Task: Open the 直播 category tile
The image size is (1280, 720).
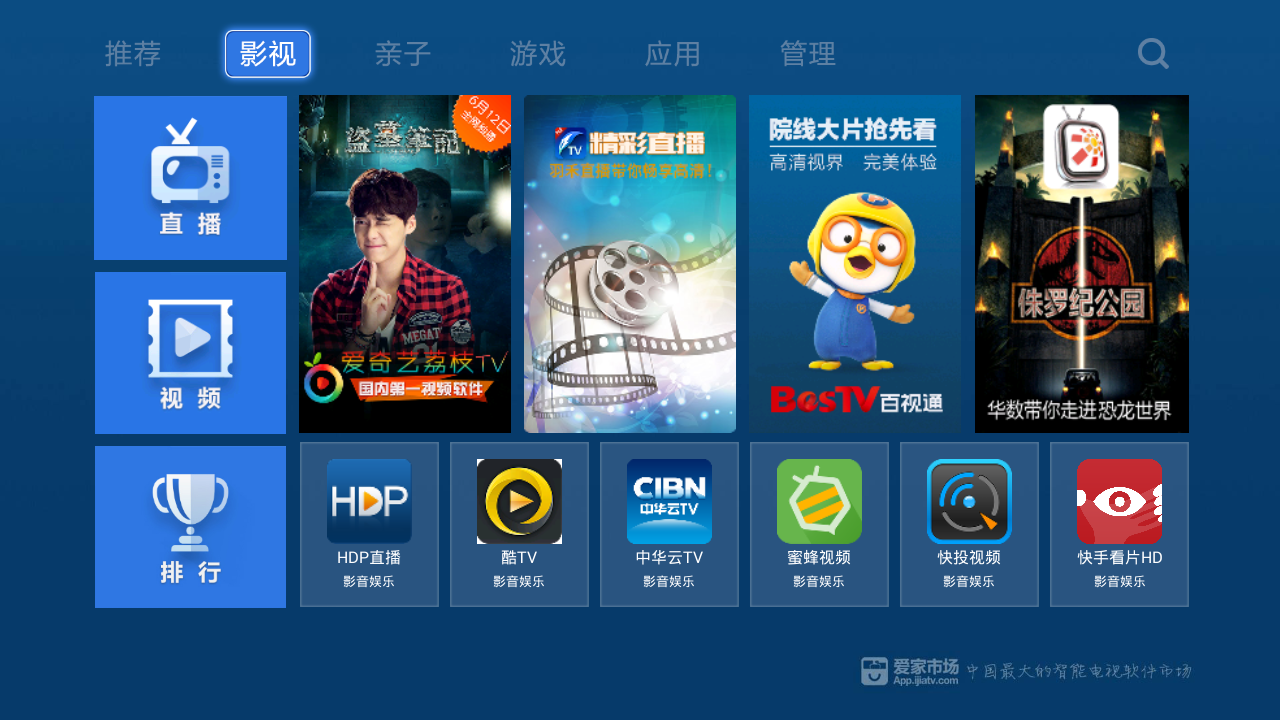Action: pyautogui.click(x=190, y=178)
